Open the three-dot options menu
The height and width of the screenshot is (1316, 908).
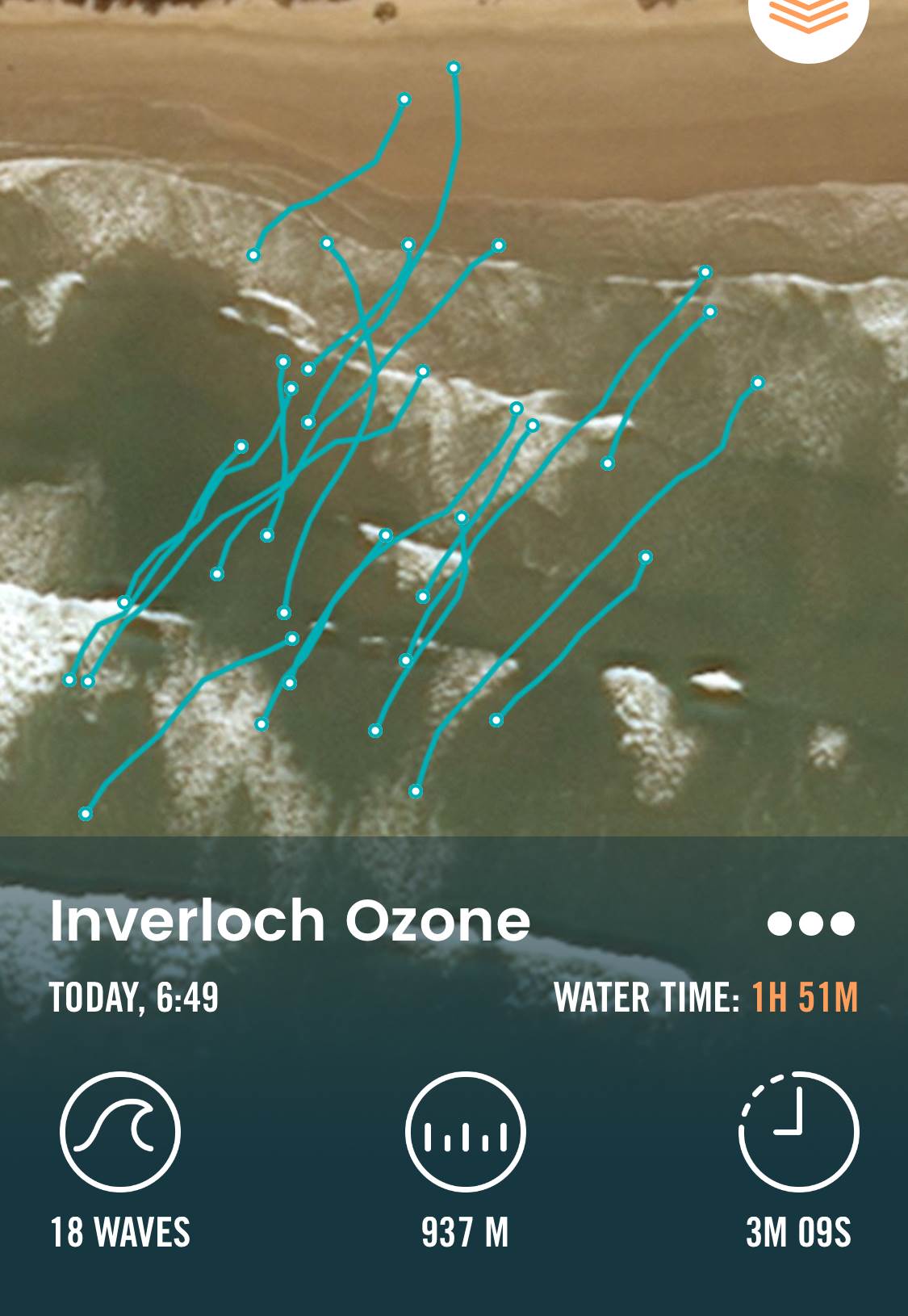tap(810, 923)
